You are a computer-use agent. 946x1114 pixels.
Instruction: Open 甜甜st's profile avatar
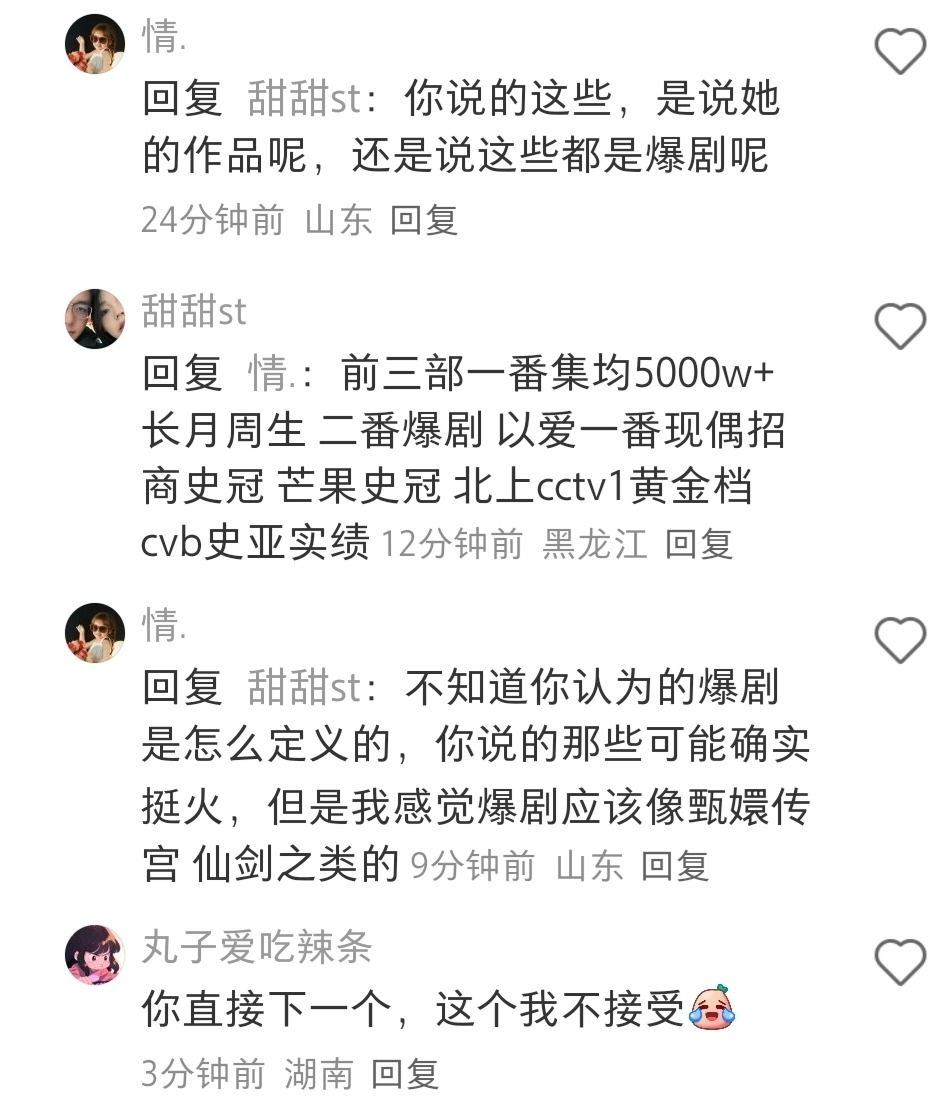tap(95, 319)
